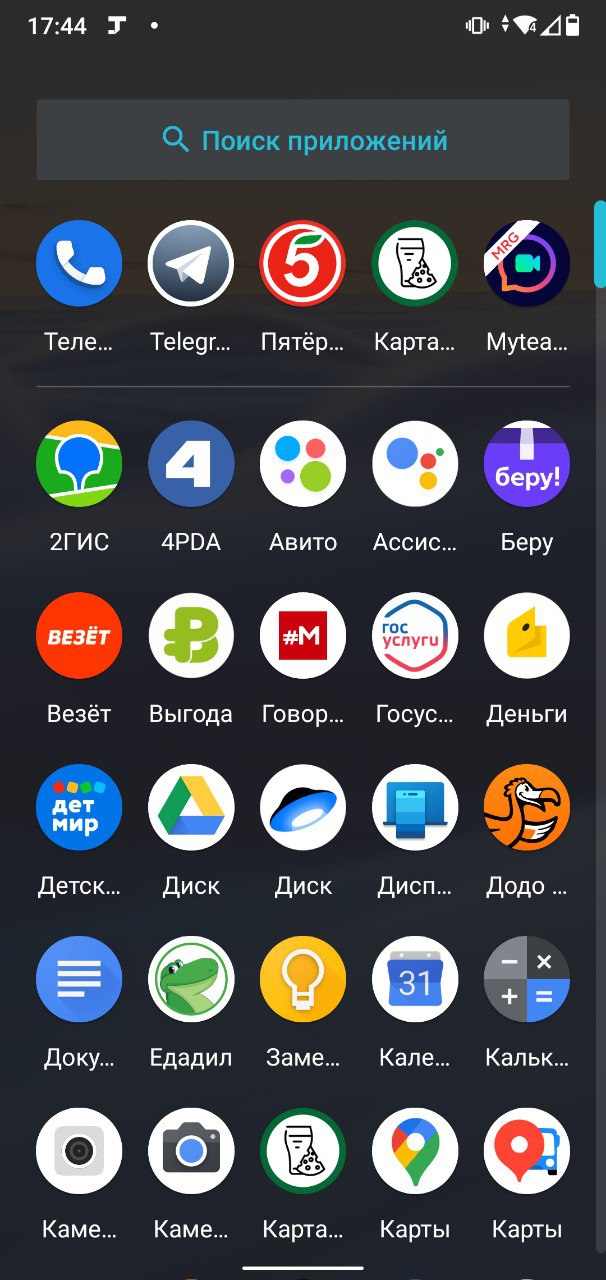Start Google Assistant app
606x1280 pixels.
[415, 464]
